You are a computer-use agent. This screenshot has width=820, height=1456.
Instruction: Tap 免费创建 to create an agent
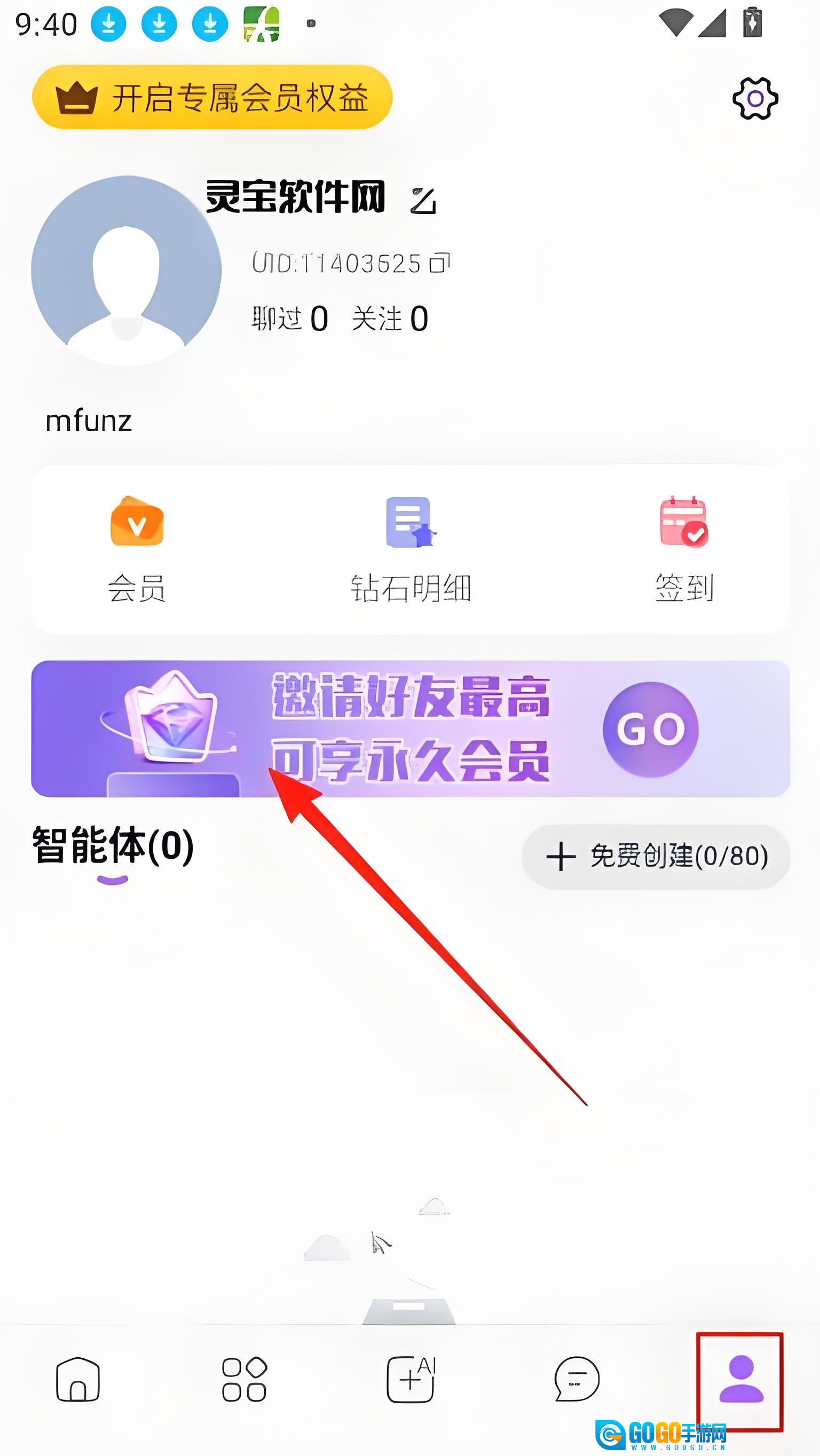pos(656,856)
